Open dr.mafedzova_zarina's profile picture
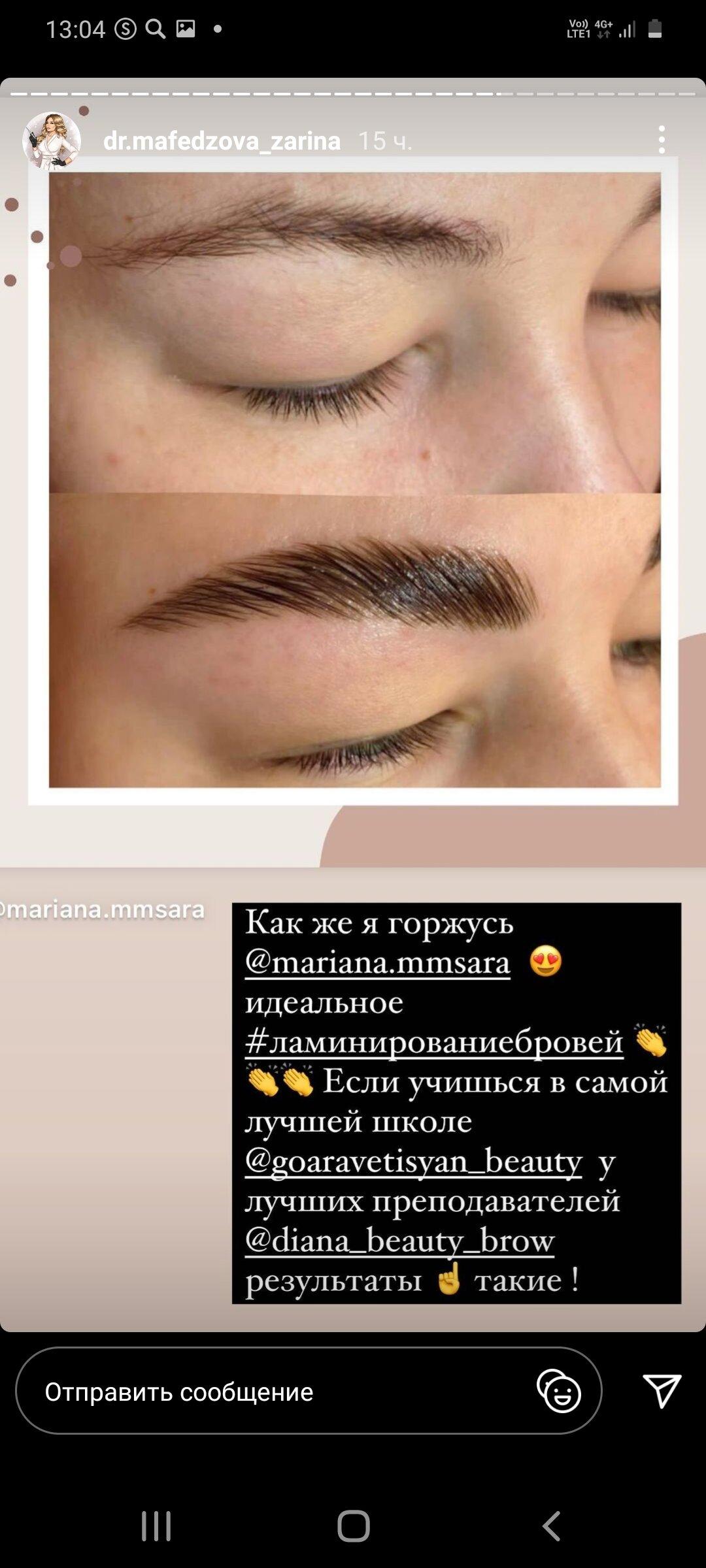The image size is (706, 1568). click(52, 140)
